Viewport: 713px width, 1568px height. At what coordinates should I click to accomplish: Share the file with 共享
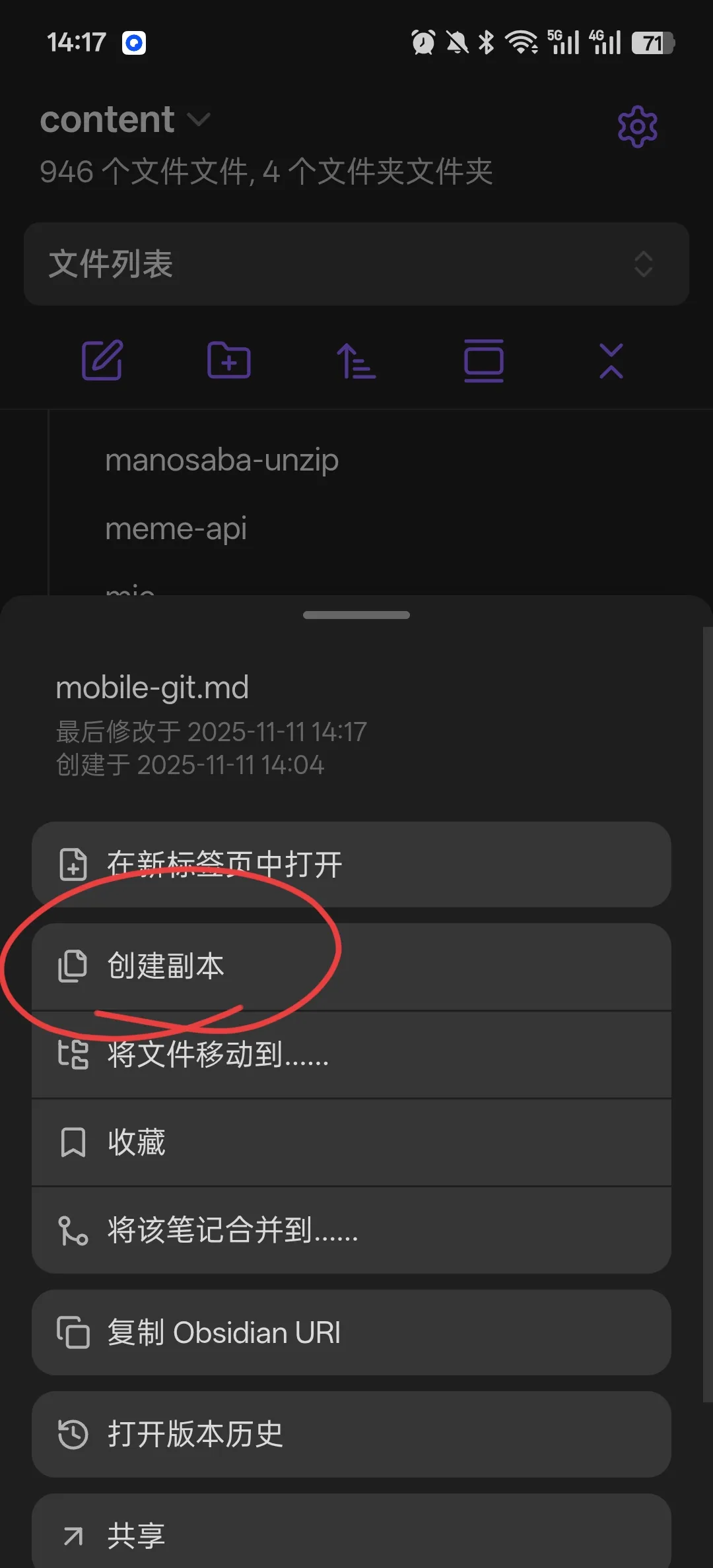click(x=351, y=1535)
